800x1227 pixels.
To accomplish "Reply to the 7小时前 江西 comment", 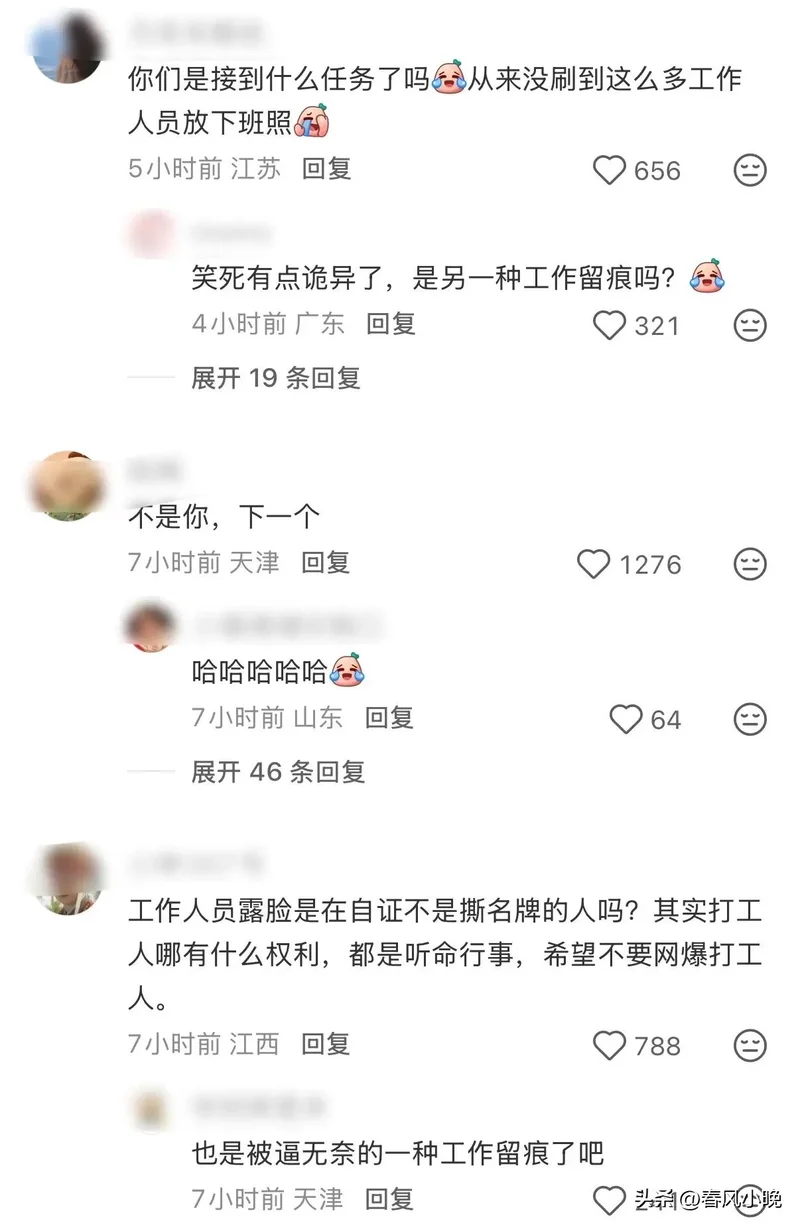I will click(326, 1044).
